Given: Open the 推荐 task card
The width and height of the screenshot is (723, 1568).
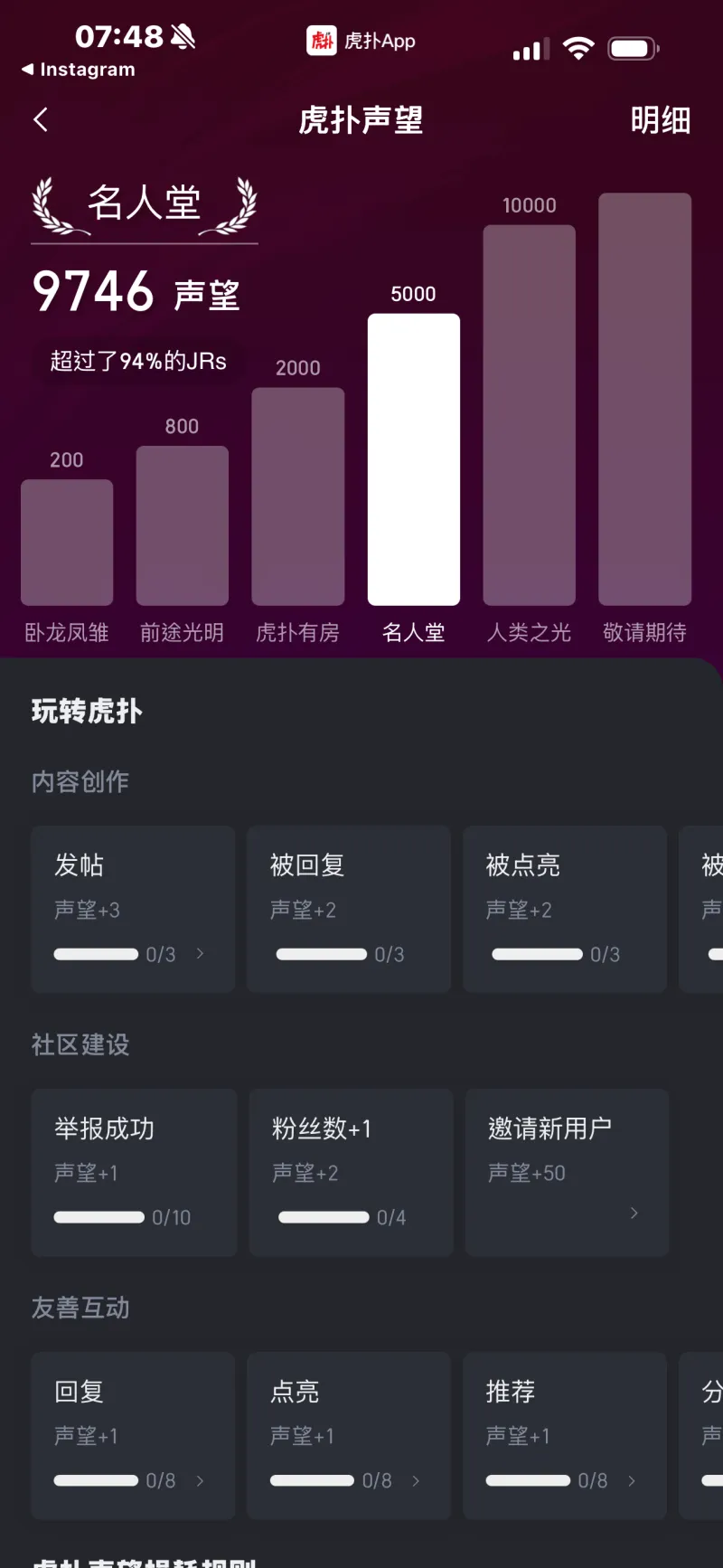Looking at the screenshot, I should click(x=564, y=1434).
